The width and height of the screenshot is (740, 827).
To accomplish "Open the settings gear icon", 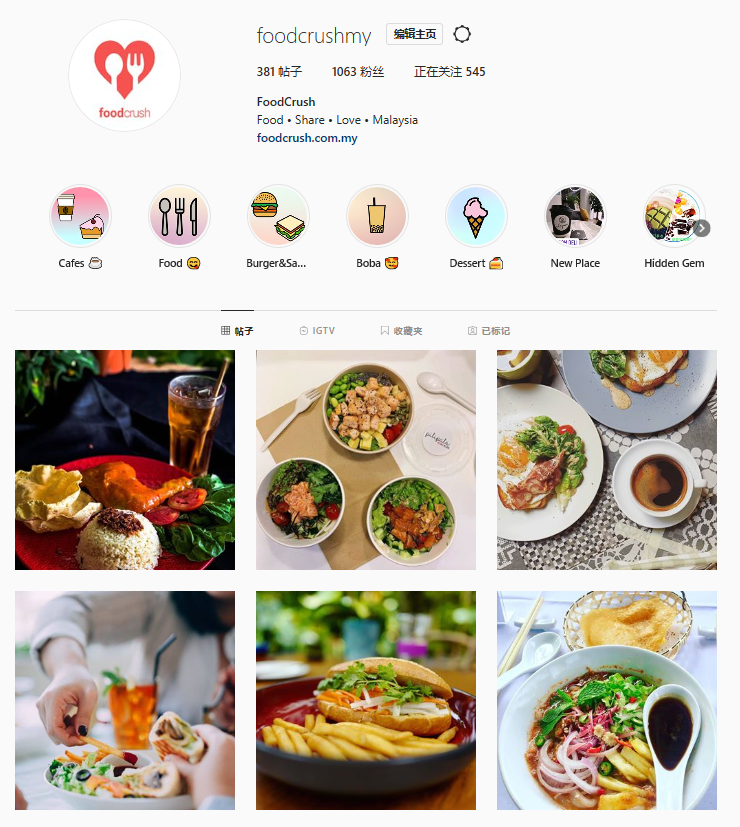I will click(461, 34).
